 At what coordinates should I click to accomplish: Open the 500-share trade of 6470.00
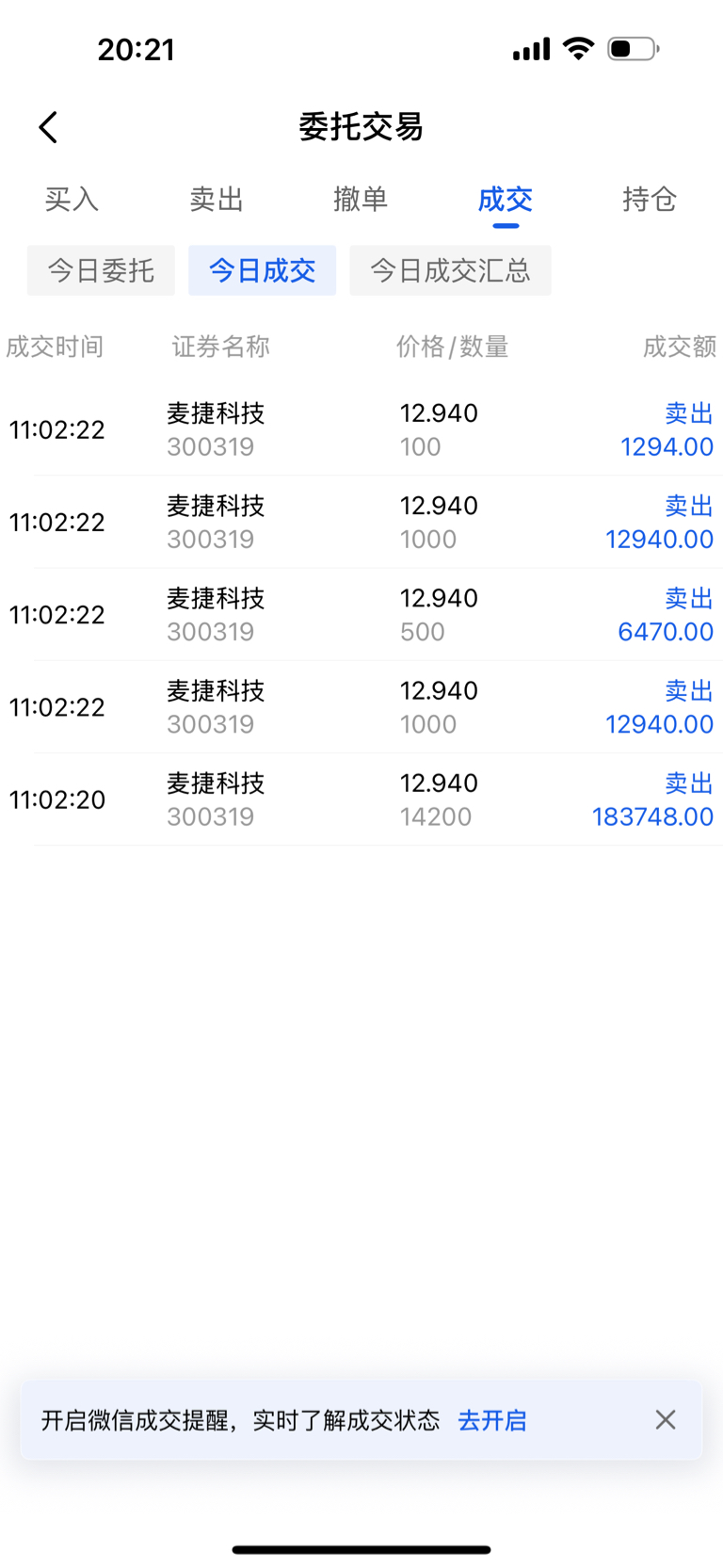click(361, 614)
